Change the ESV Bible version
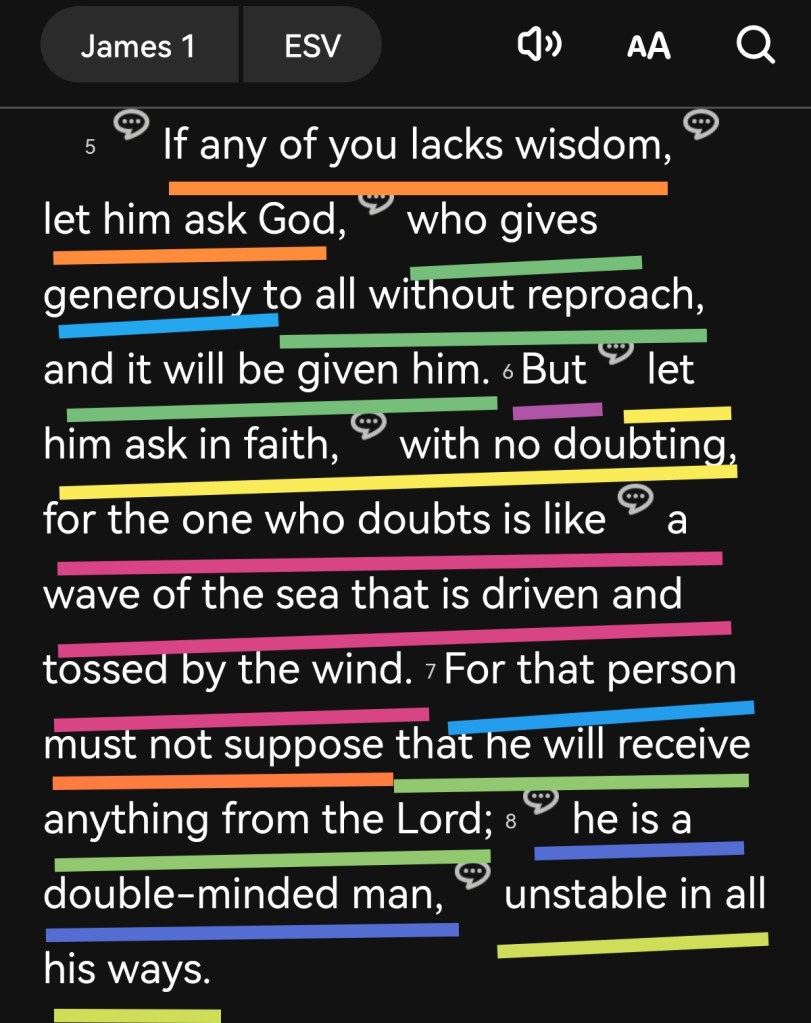811x1023 pixels. point(312,47)
